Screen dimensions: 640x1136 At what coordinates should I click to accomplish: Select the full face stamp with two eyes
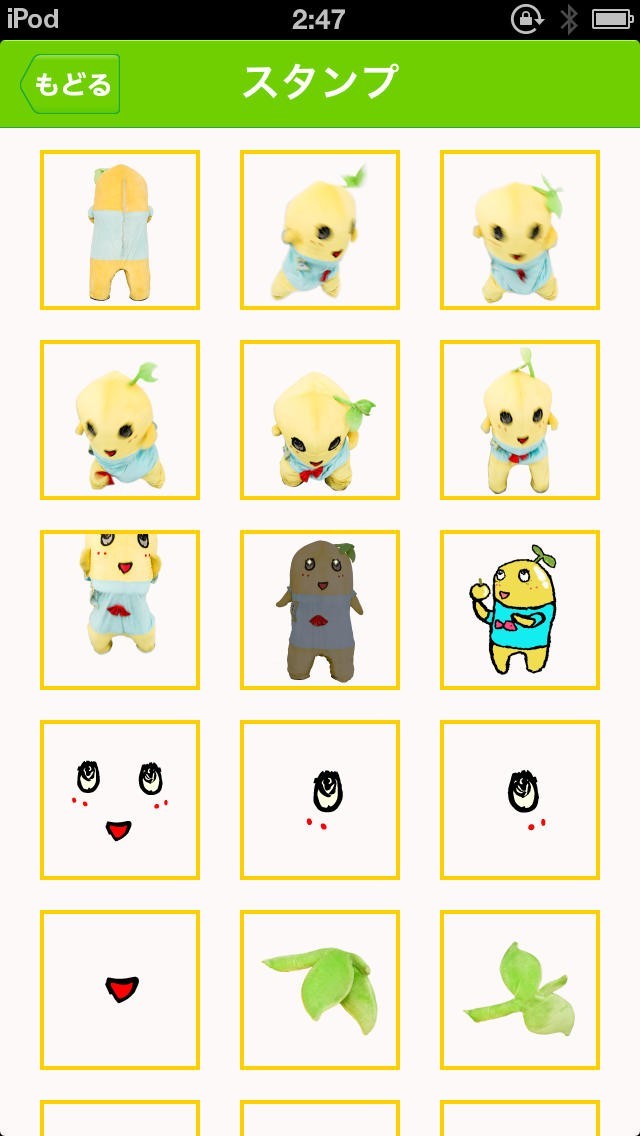click(x=120, y=800)
